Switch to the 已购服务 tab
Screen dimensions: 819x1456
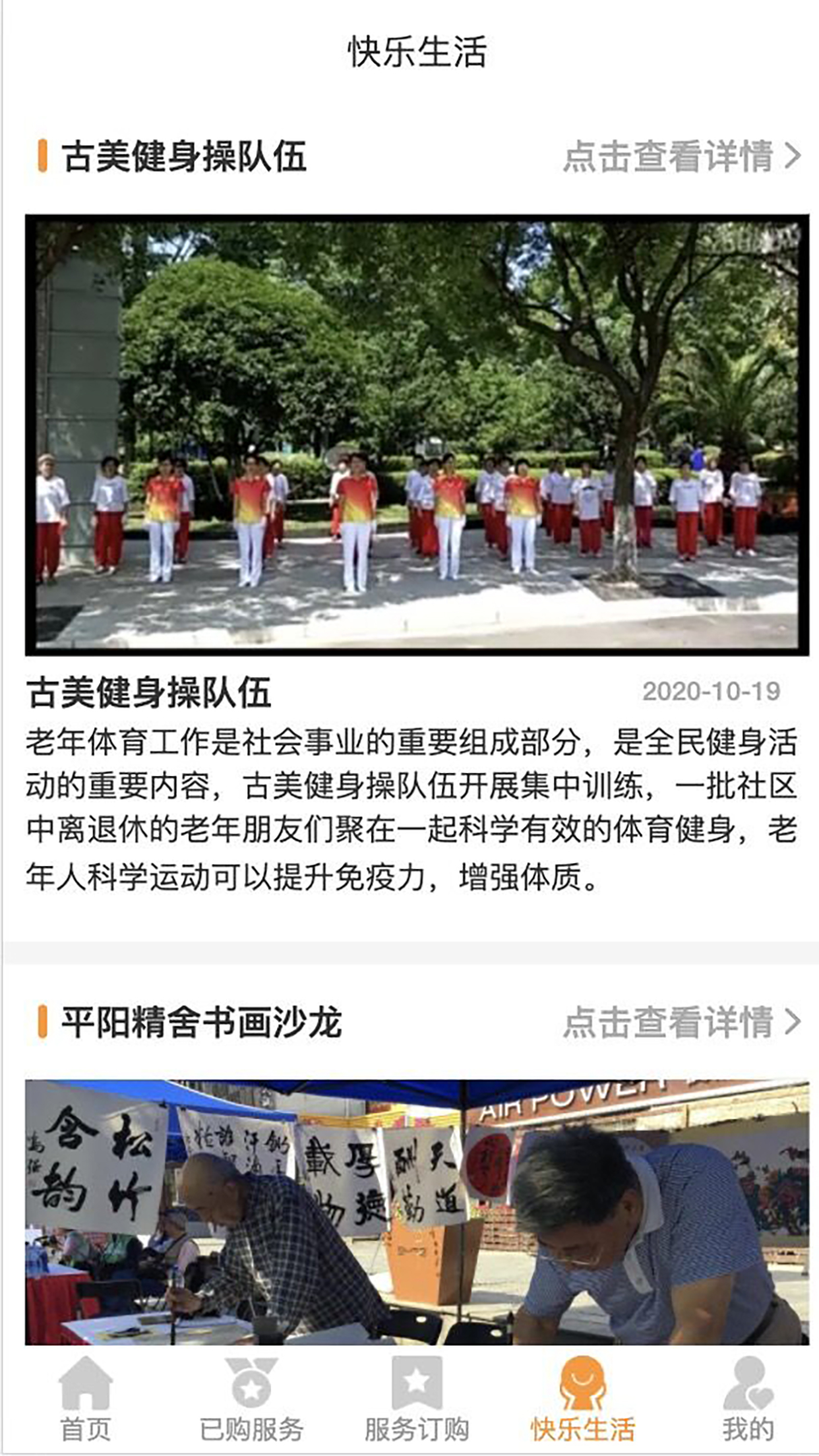(251, 1399)
